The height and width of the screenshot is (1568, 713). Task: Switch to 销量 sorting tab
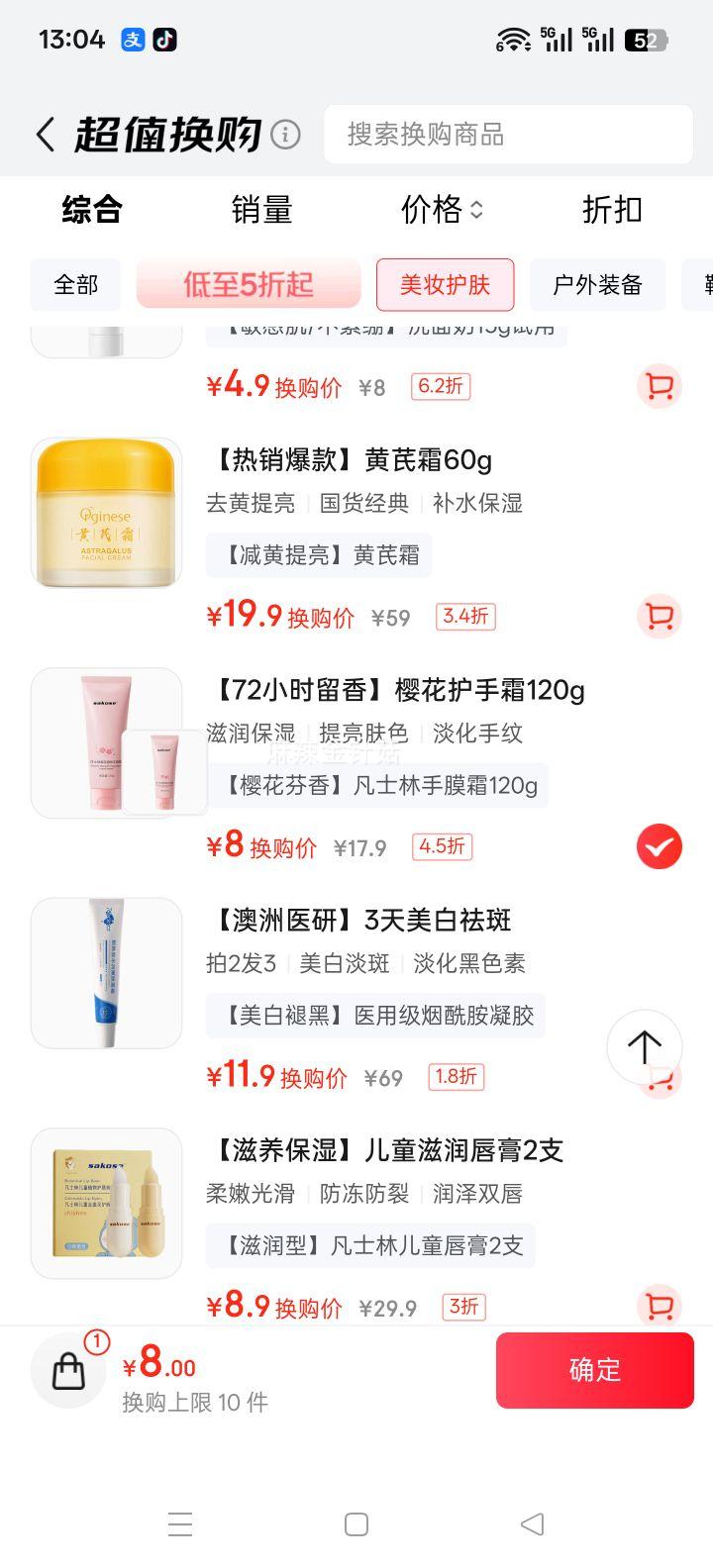pos(261,210)
